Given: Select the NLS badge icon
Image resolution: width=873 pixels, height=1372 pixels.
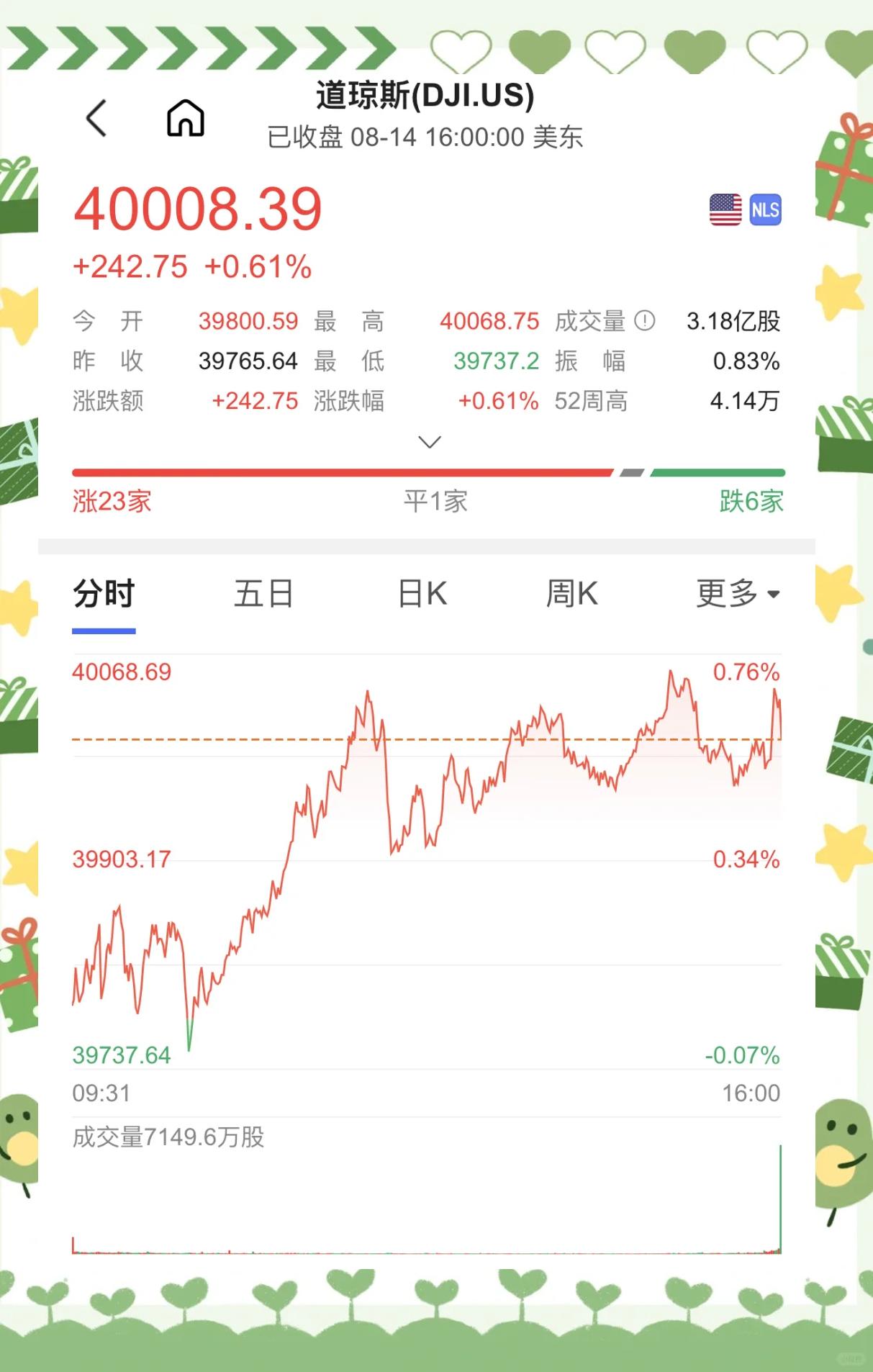Looking at the screenshot, I should pos(765,209).
